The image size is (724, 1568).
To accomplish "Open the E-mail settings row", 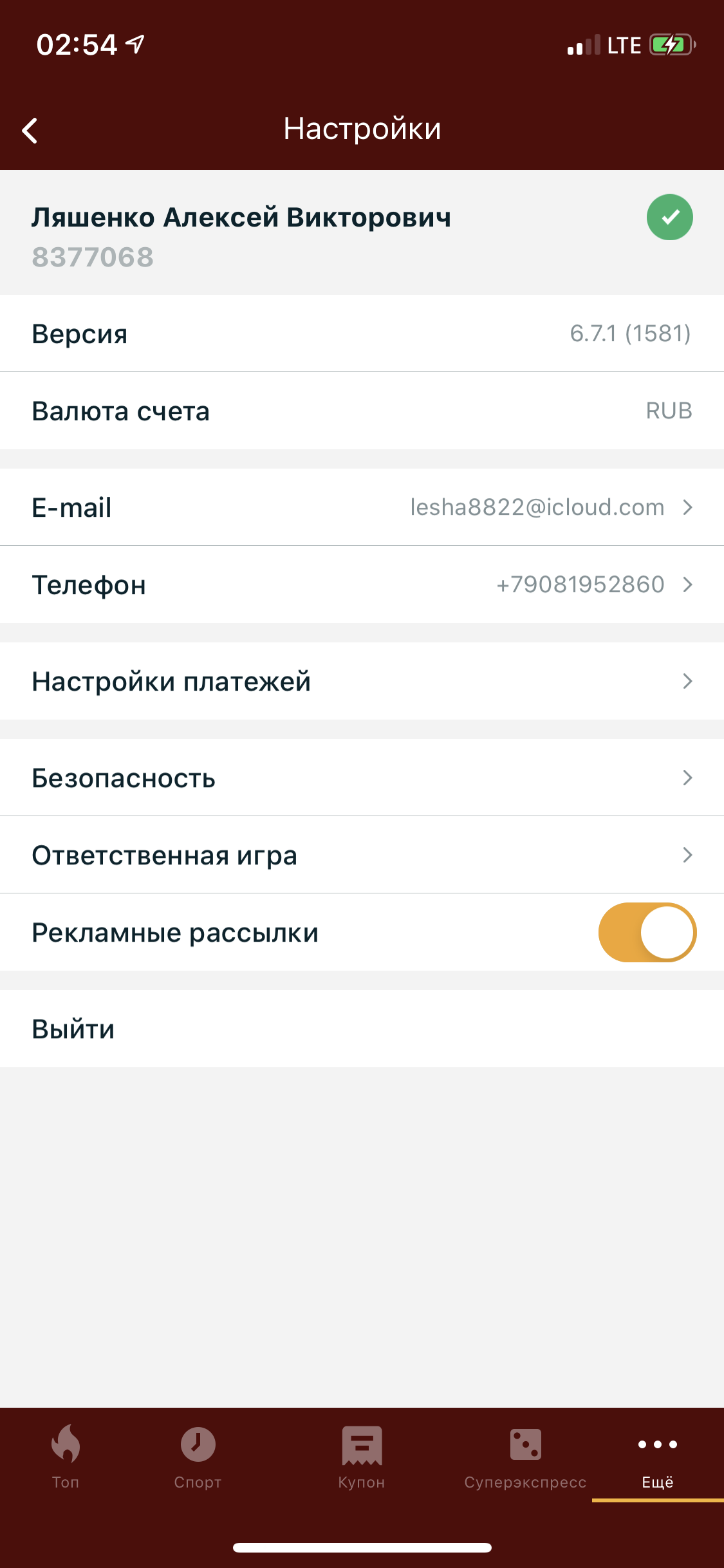I will point(362,507).
